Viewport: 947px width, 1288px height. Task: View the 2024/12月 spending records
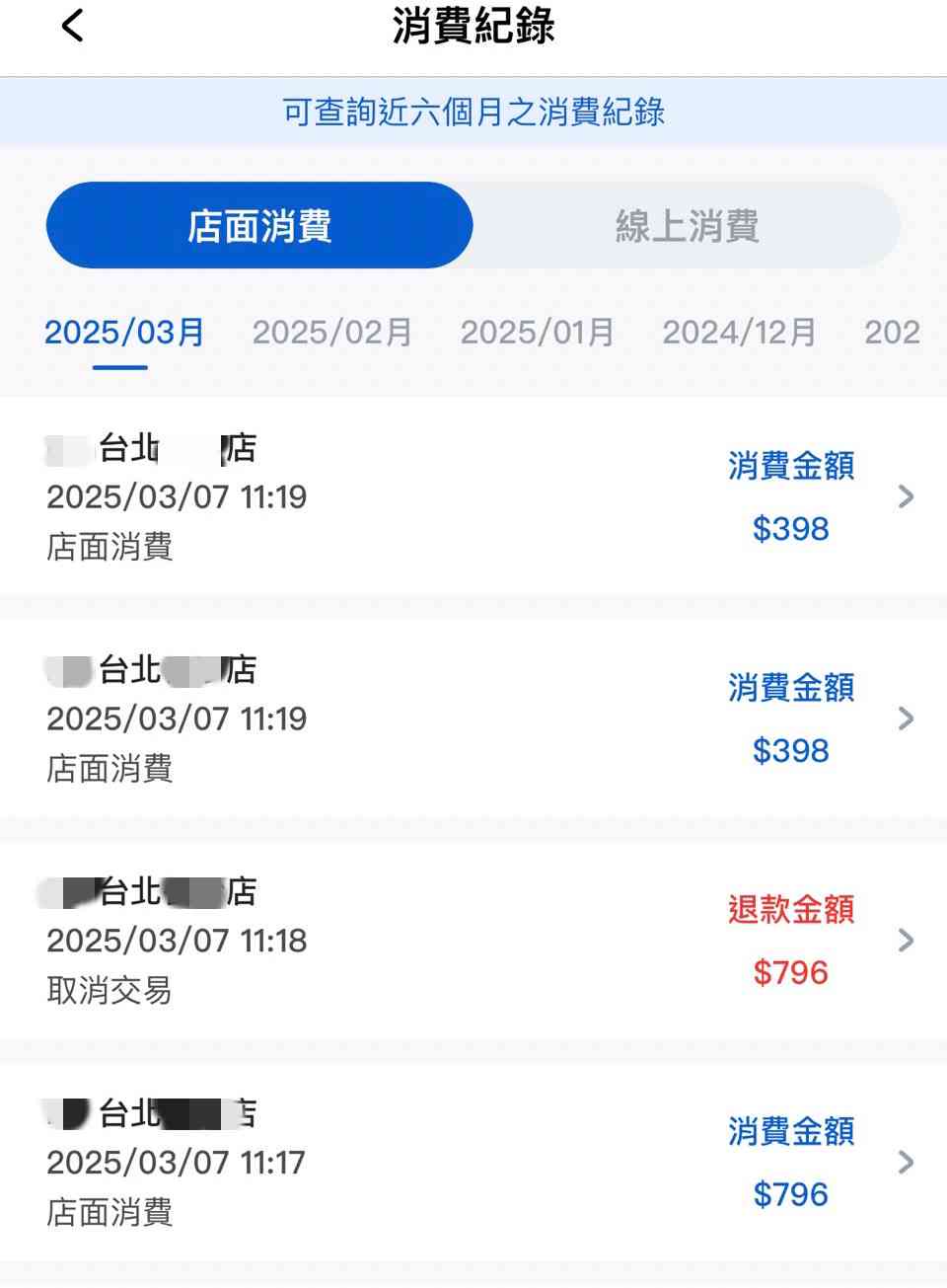(x=739, y=333)
